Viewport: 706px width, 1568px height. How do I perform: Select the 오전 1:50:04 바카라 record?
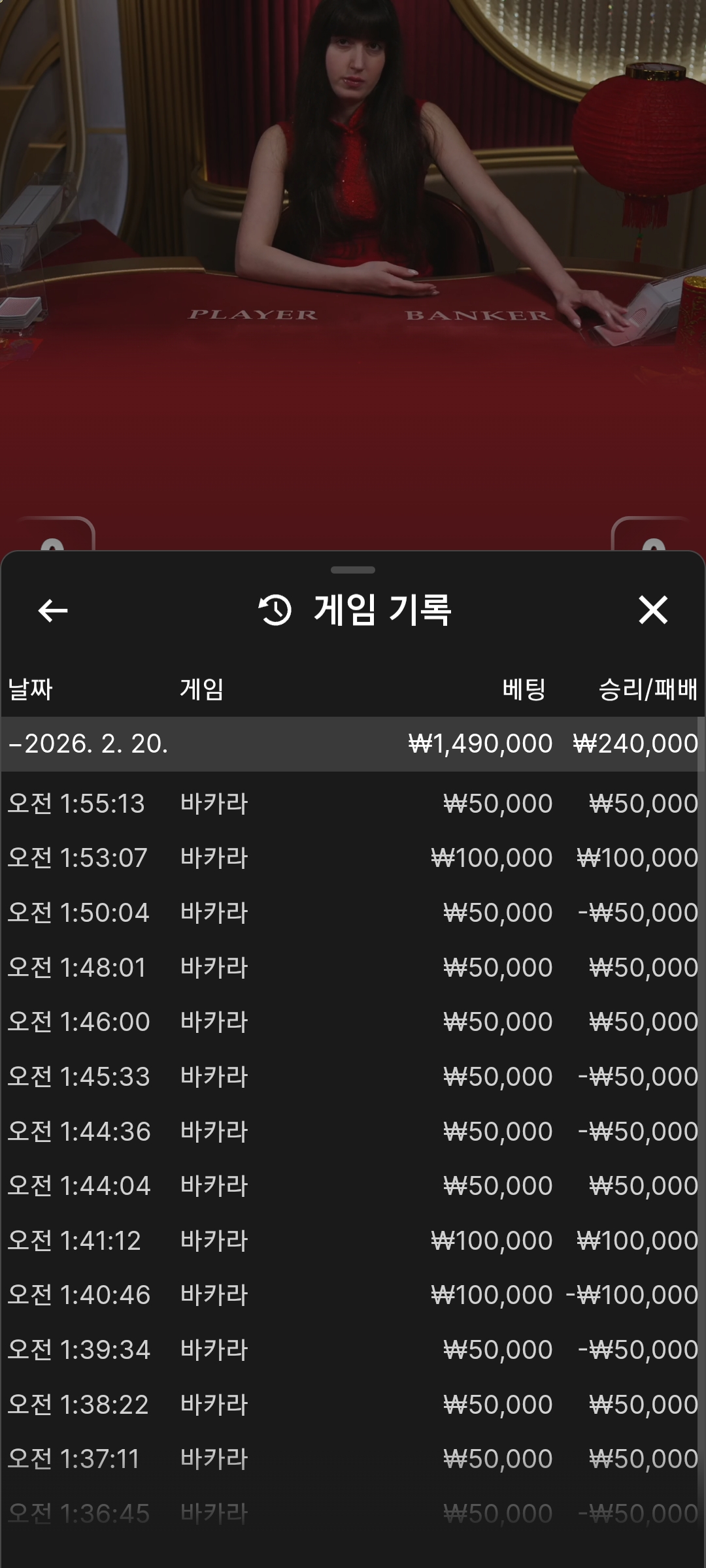[x=353, y=913]
